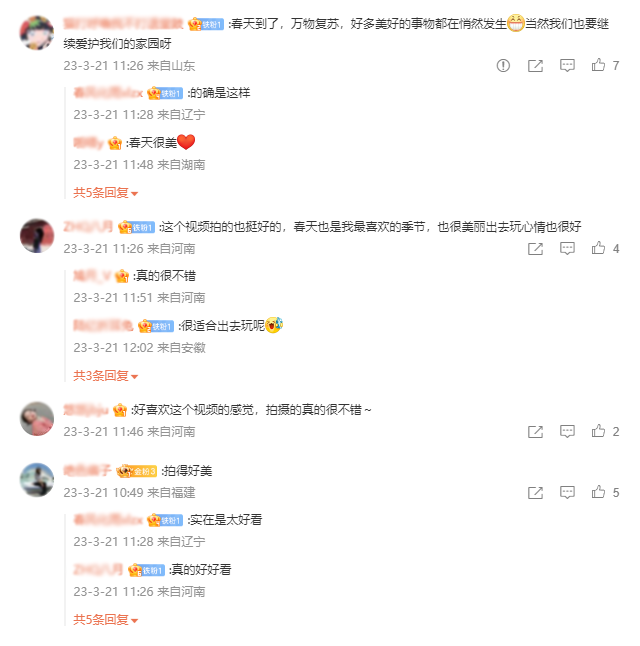640x646 pixels.
Task: Like the comment starting 春天到了，万物复苏
Action: tap(599, 65)
